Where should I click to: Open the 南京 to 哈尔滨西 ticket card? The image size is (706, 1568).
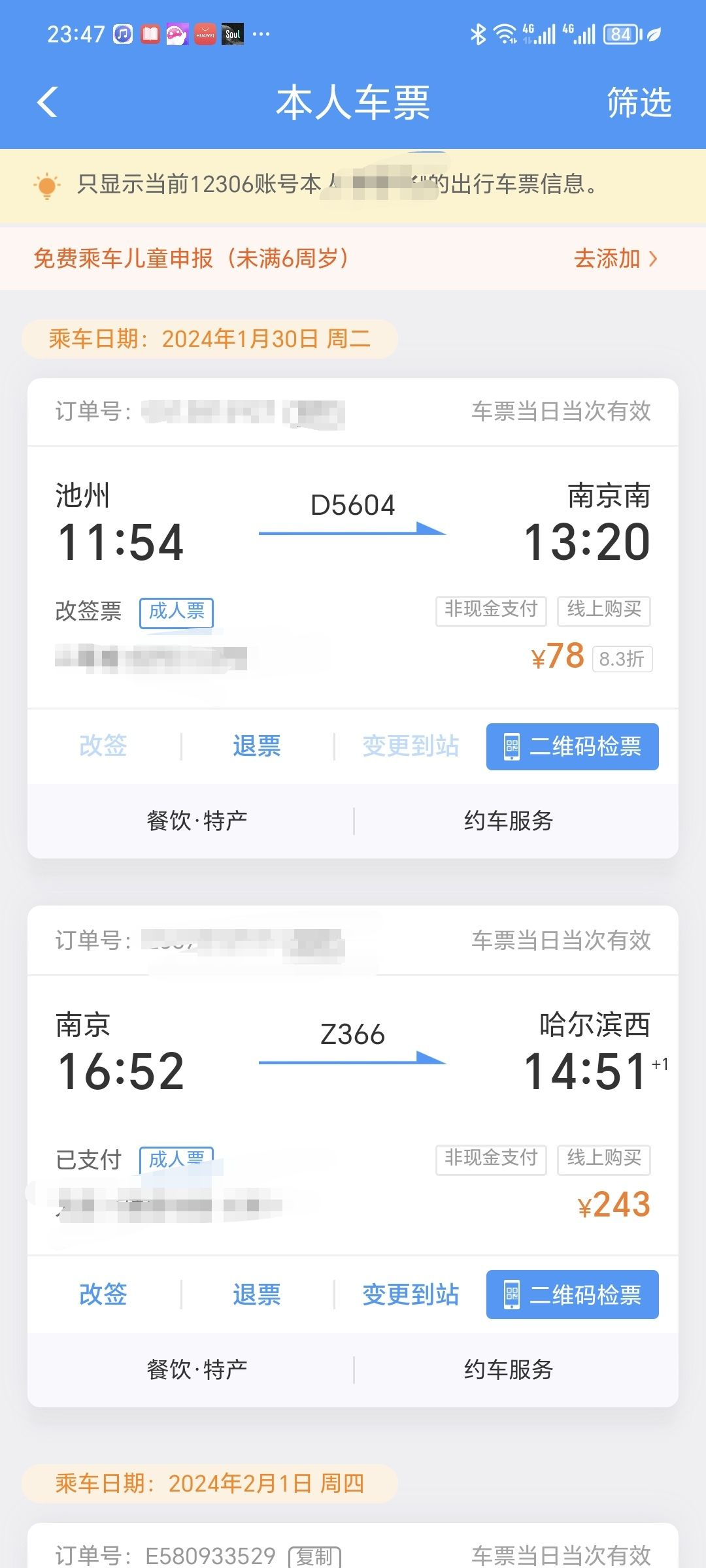click(353, 1071)
